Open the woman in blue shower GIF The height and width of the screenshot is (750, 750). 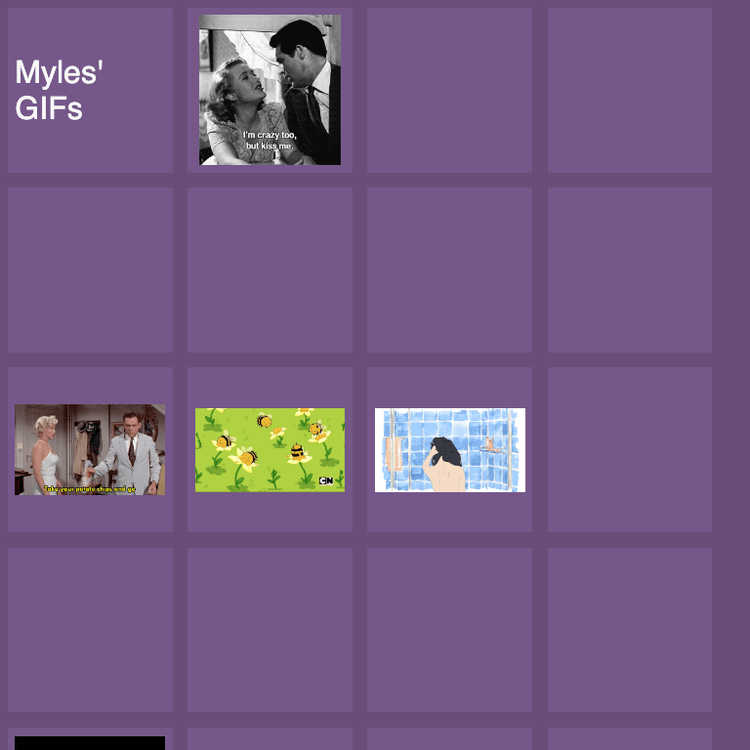coord(450,449)
